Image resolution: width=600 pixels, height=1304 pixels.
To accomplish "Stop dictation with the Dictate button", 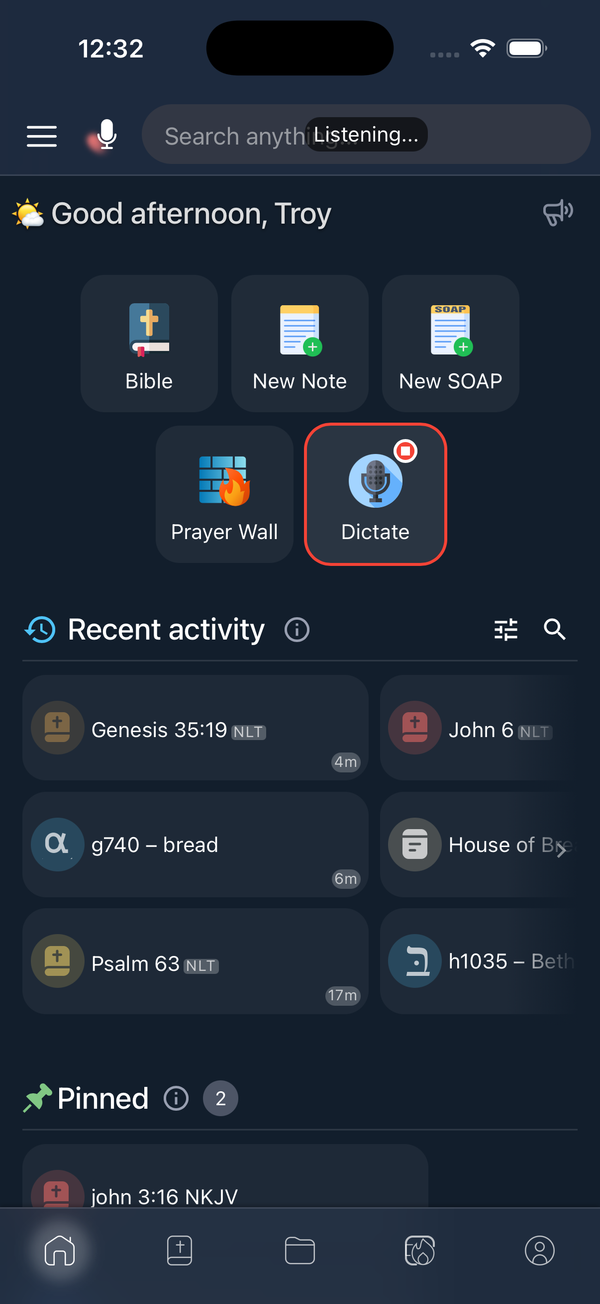I will [375, 495].
